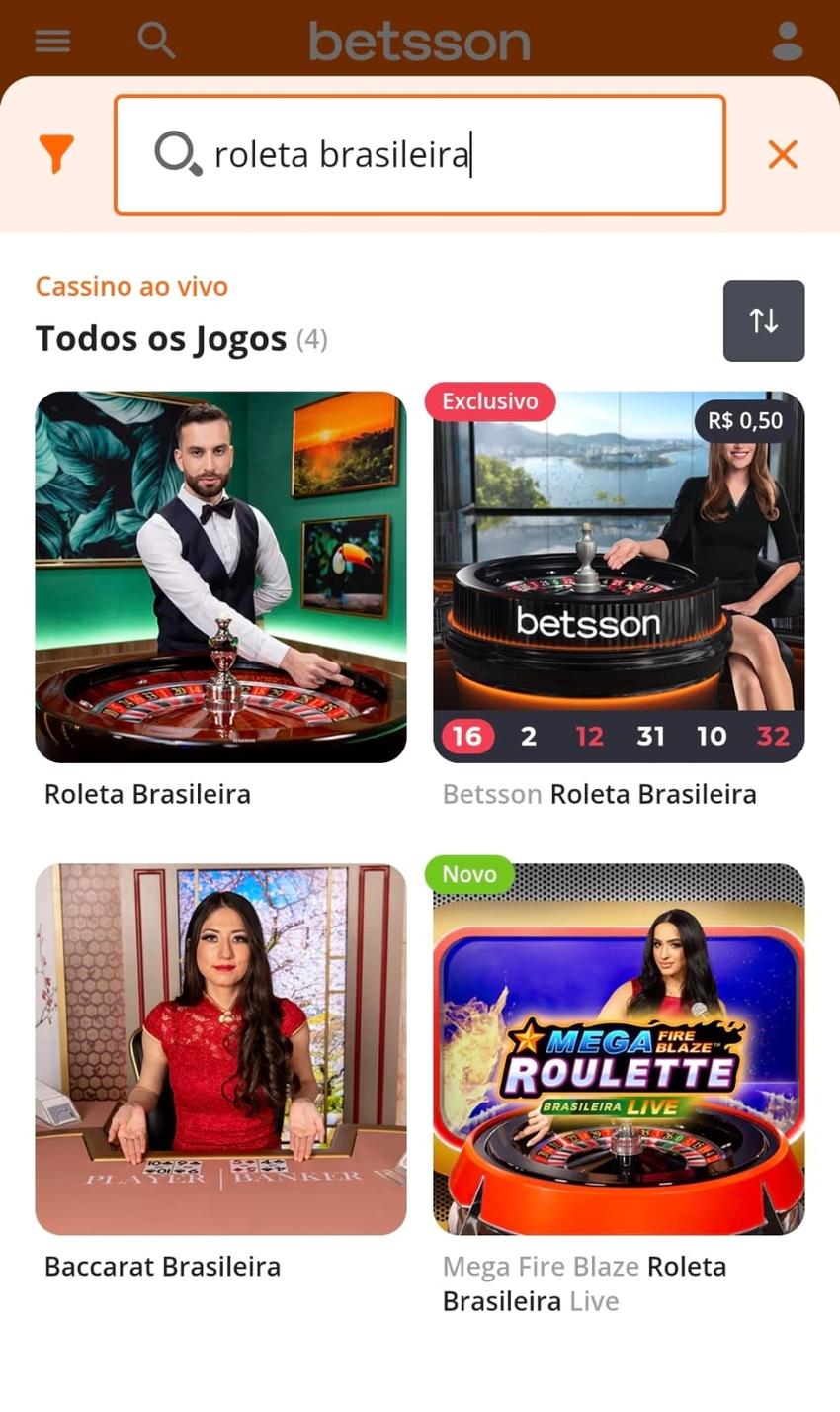
Task: Click the Exclusivo badge on Betsson Roleta
Action: click(490, 400)
